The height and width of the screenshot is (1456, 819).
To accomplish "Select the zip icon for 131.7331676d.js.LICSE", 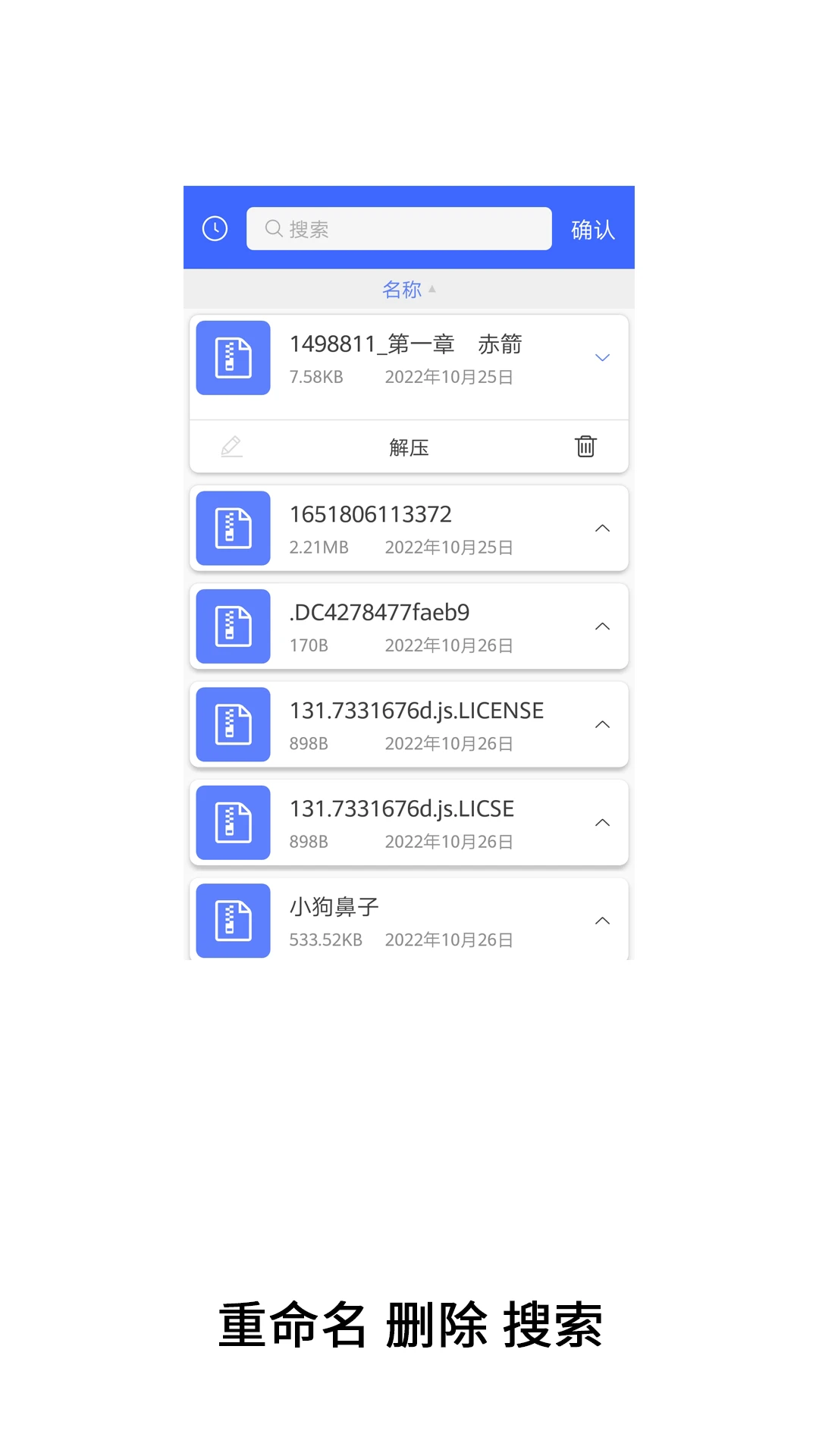I will pos(233,823).
